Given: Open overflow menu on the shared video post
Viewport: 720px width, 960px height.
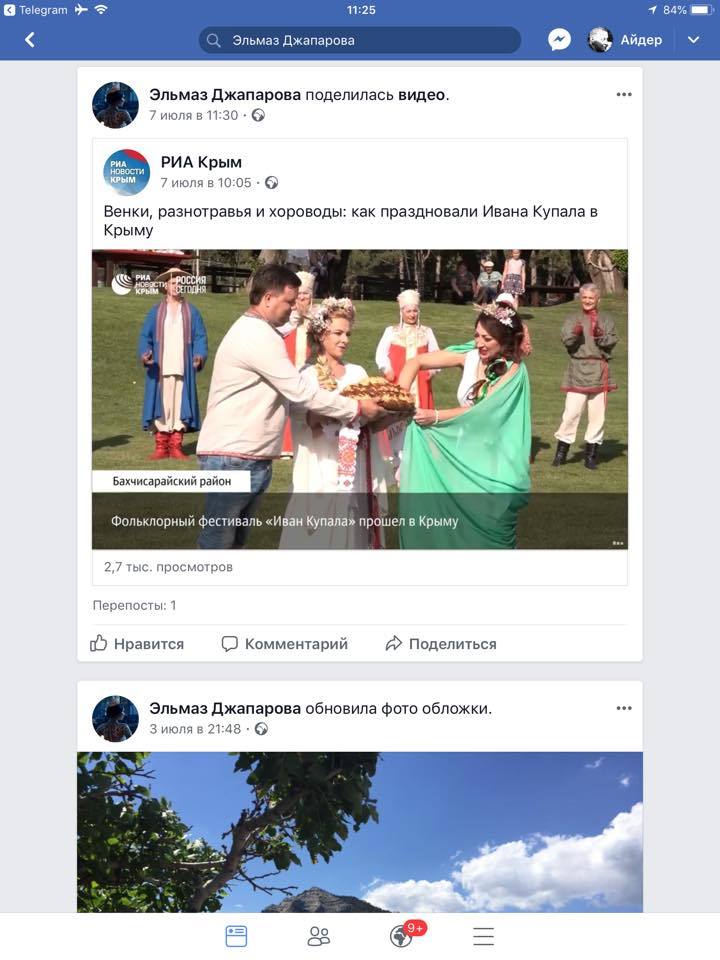Looking at the screenshot, I should [x=624, y=95].
